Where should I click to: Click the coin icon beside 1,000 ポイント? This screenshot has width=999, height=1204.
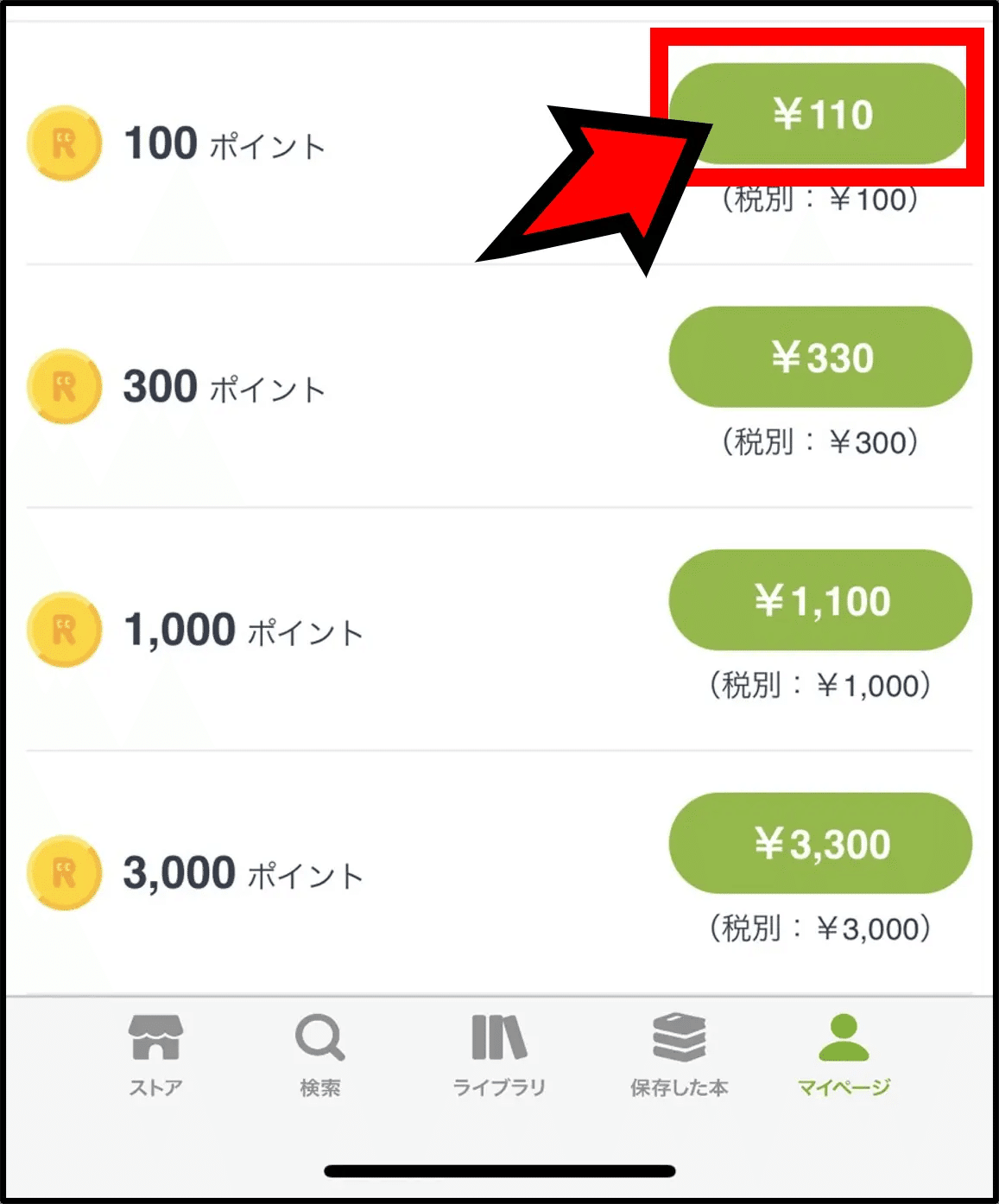(64, 630)
